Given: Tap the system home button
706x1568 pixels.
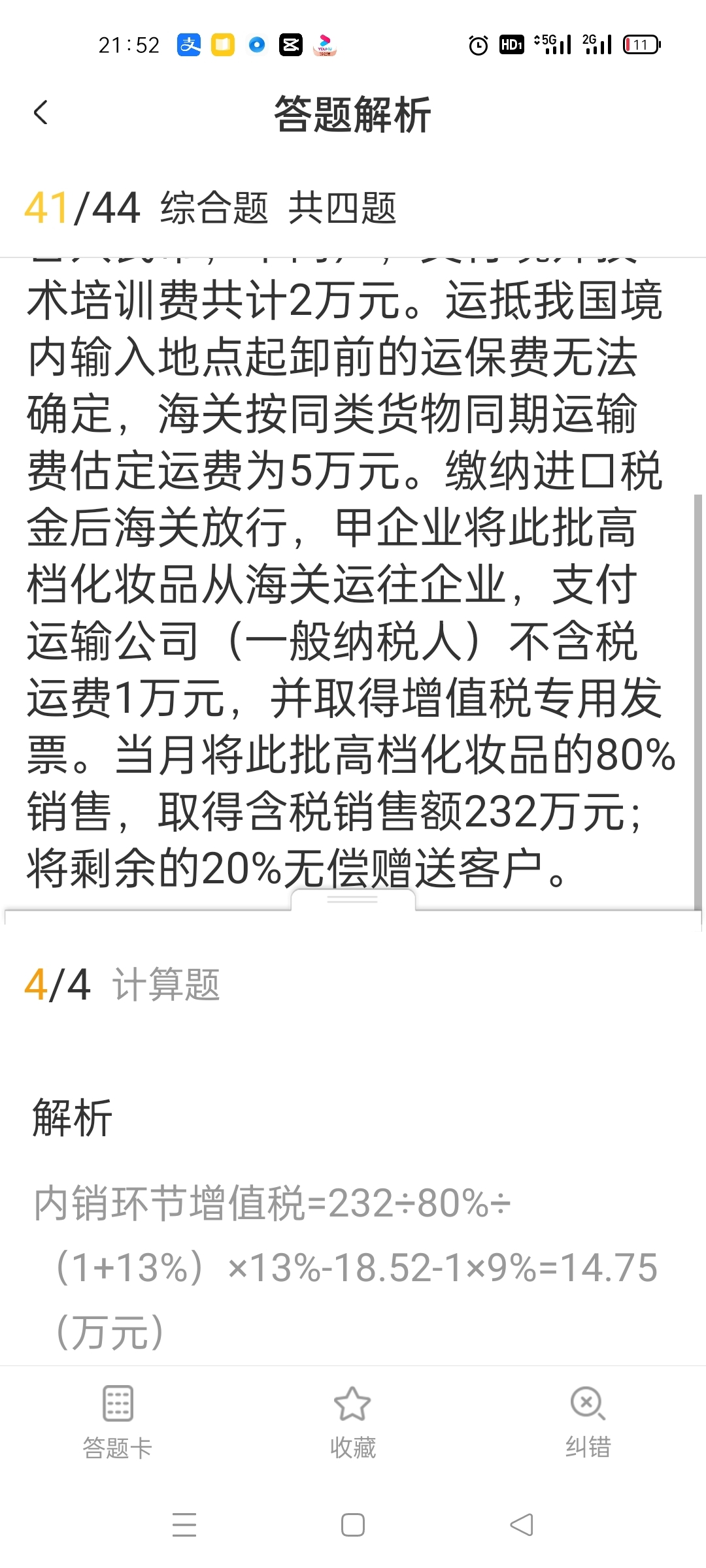Looking at the screenshot, I should [x=352, y=1525].
